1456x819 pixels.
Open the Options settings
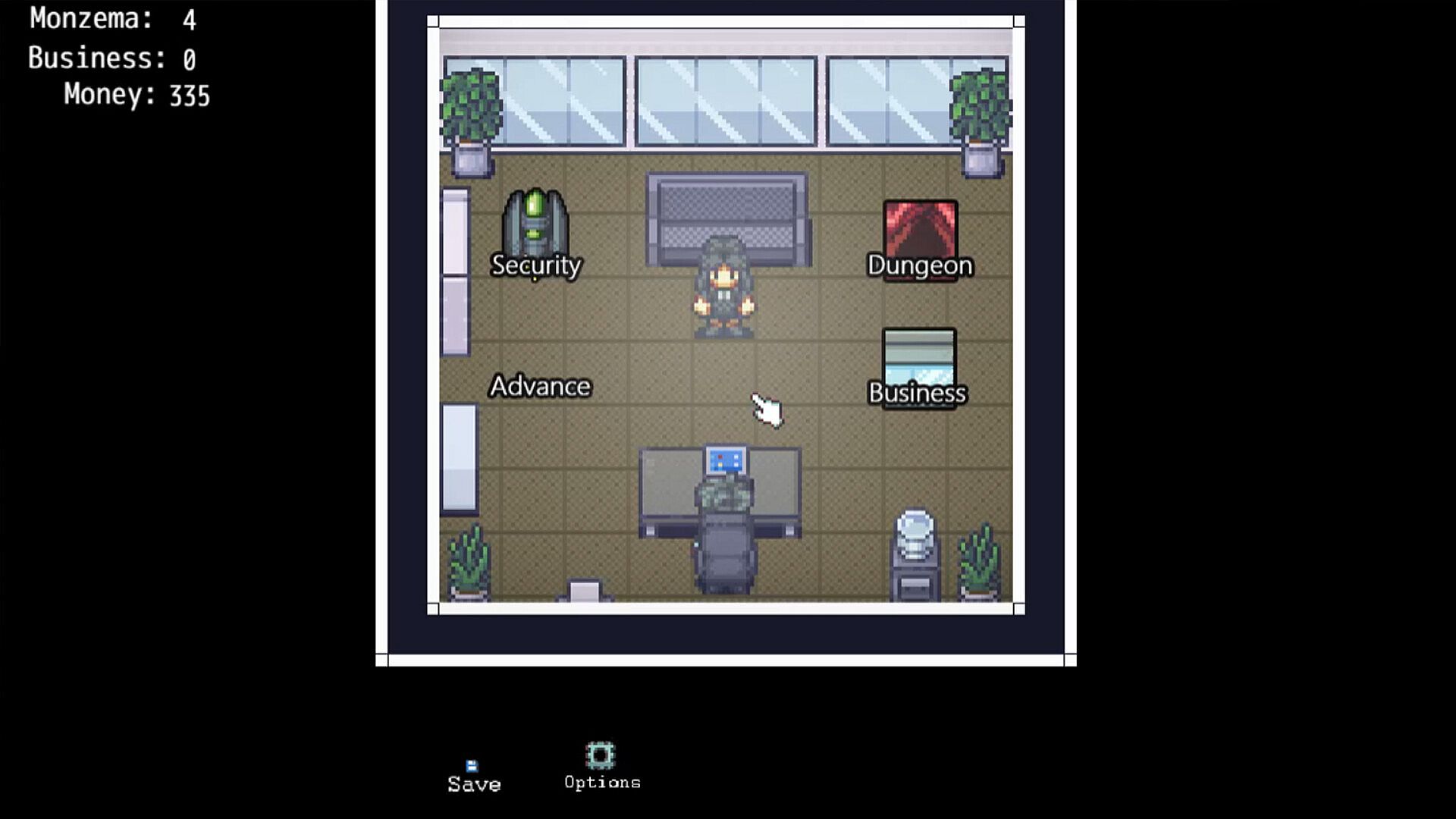[x=601, y=766]
